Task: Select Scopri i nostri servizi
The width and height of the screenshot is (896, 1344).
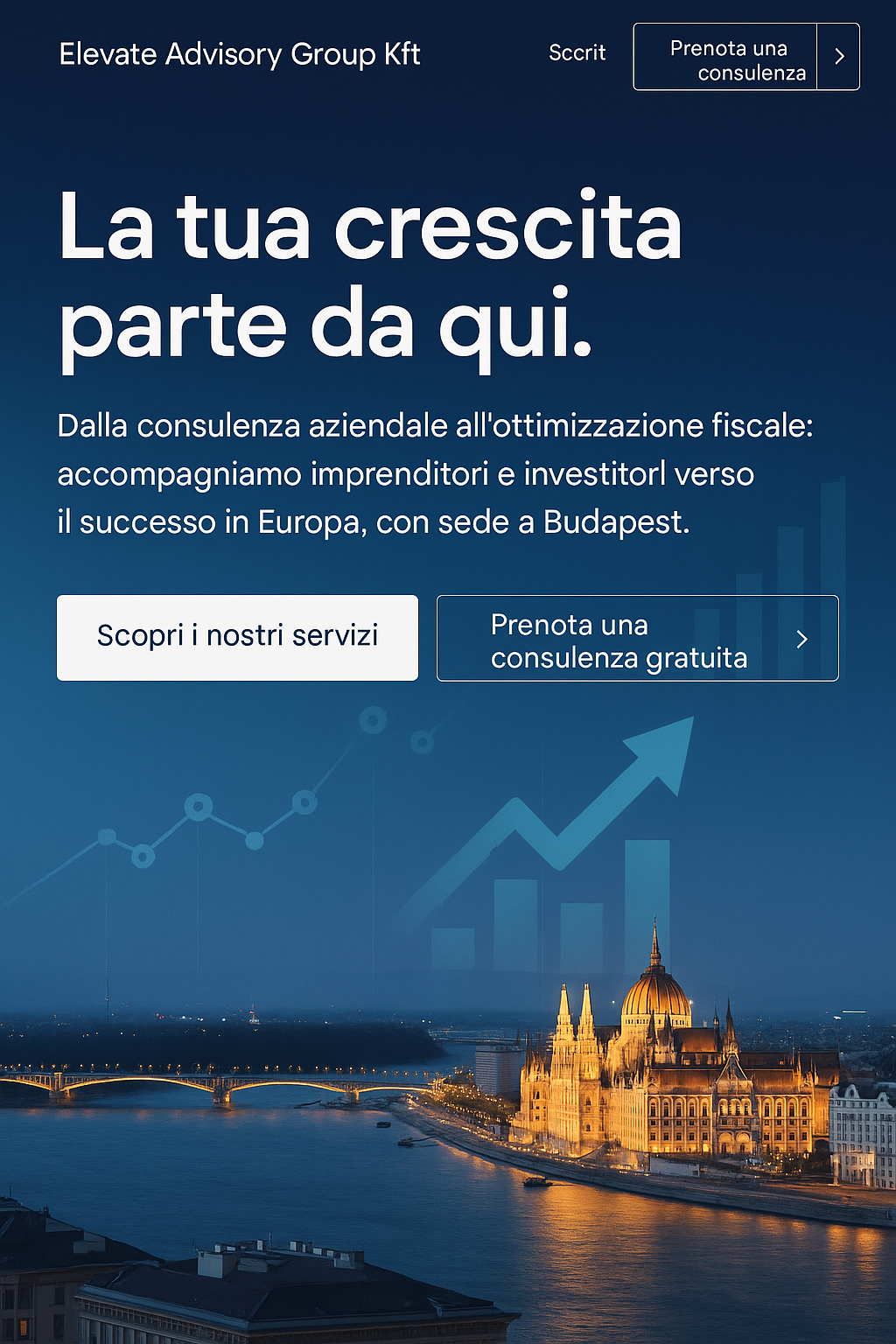Action: (x=237, y=637)
